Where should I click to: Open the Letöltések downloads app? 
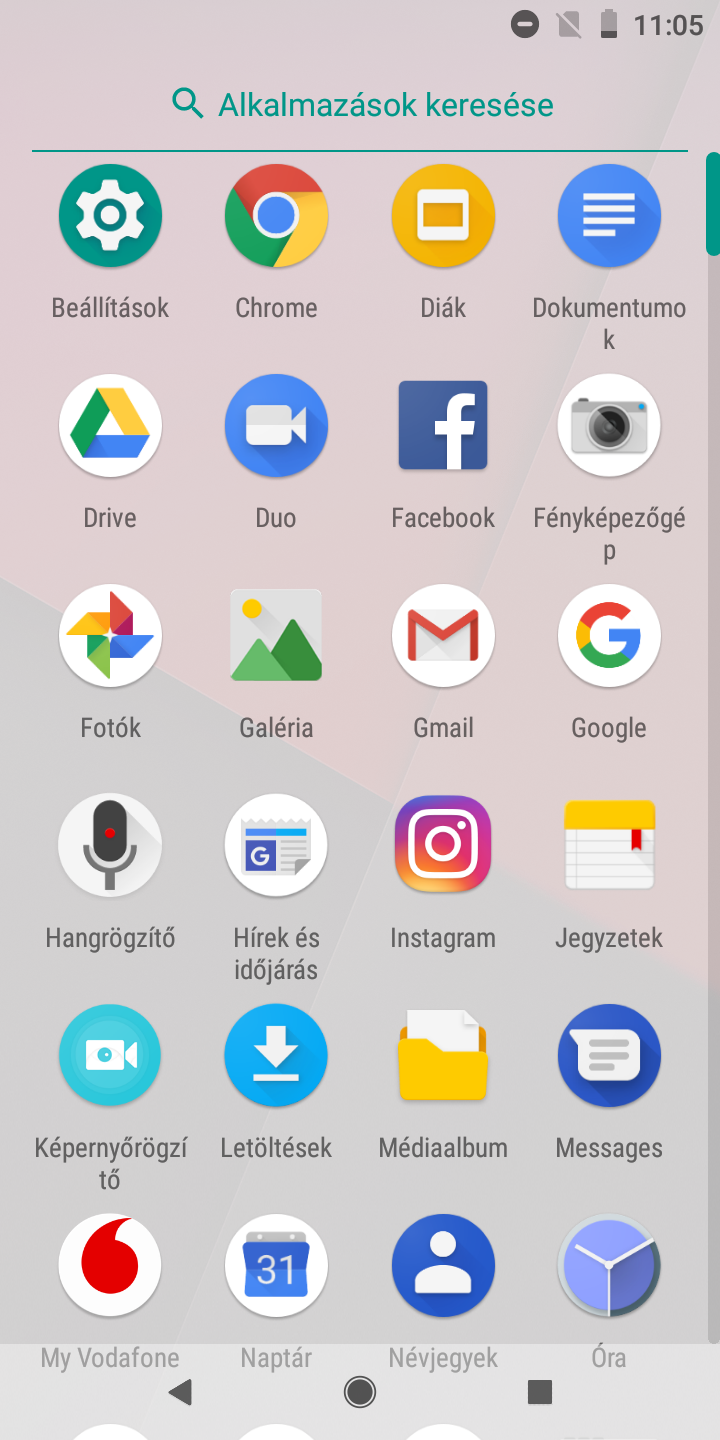pyautogui.click(x=276, y=1056)
